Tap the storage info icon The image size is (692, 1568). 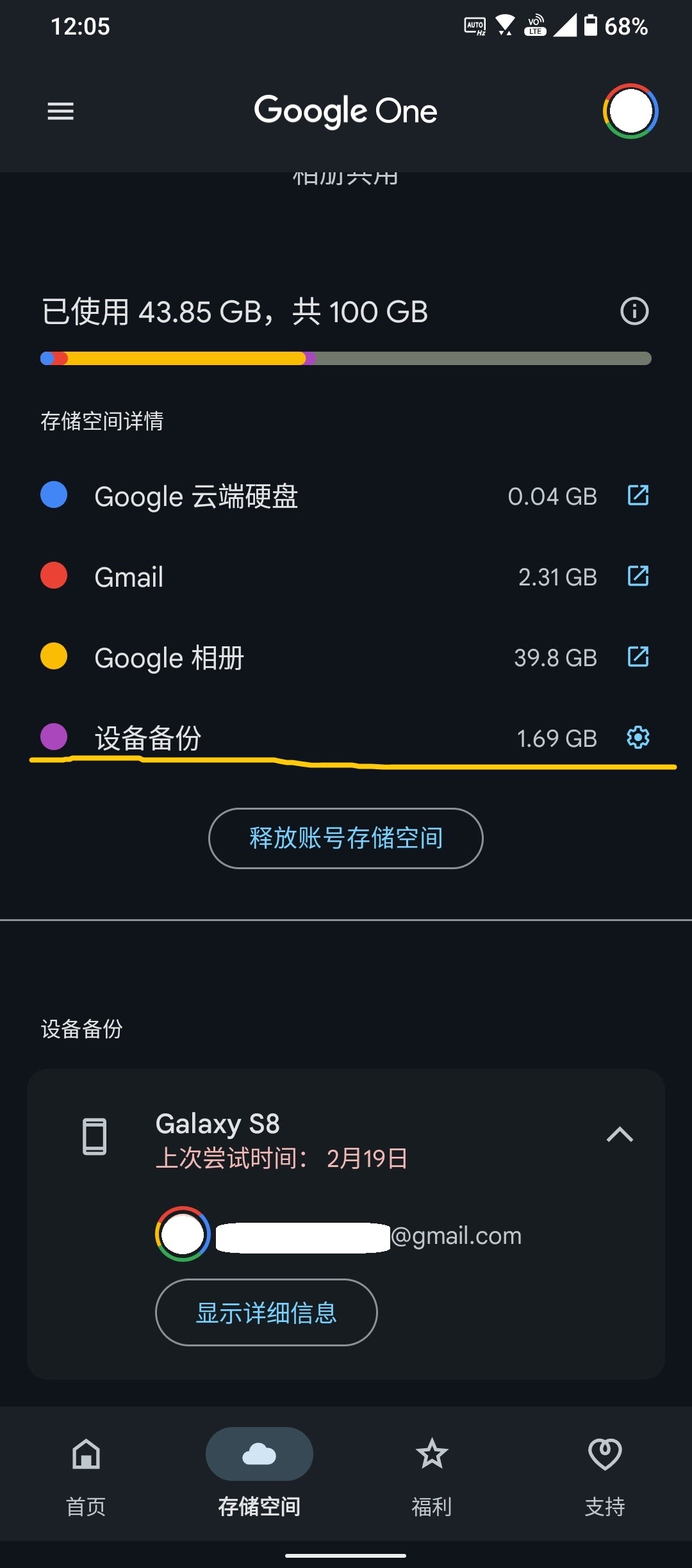[x=634, y=311]
